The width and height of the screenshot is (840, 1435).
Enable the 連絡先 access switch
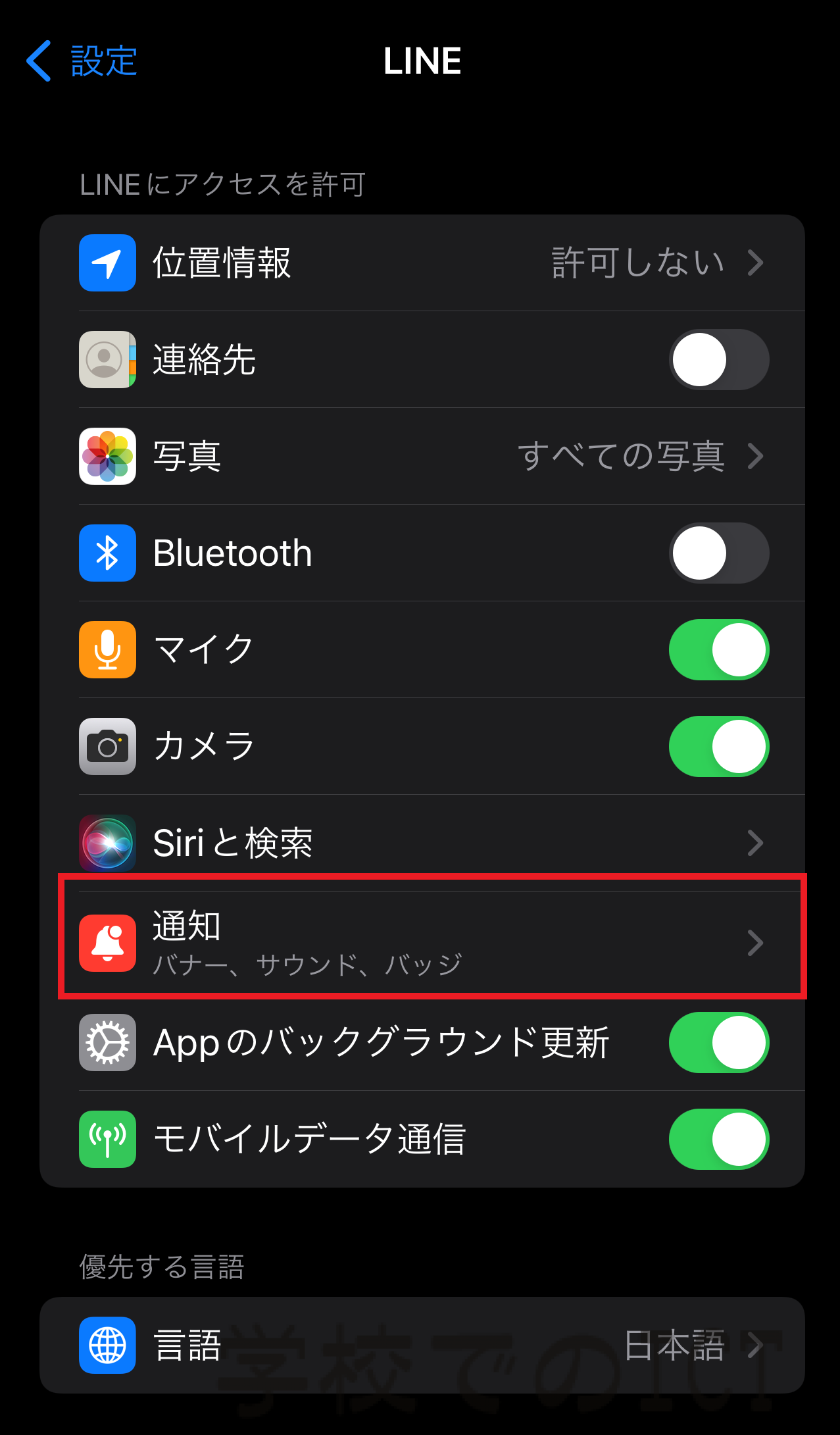(x=719, y=359)
